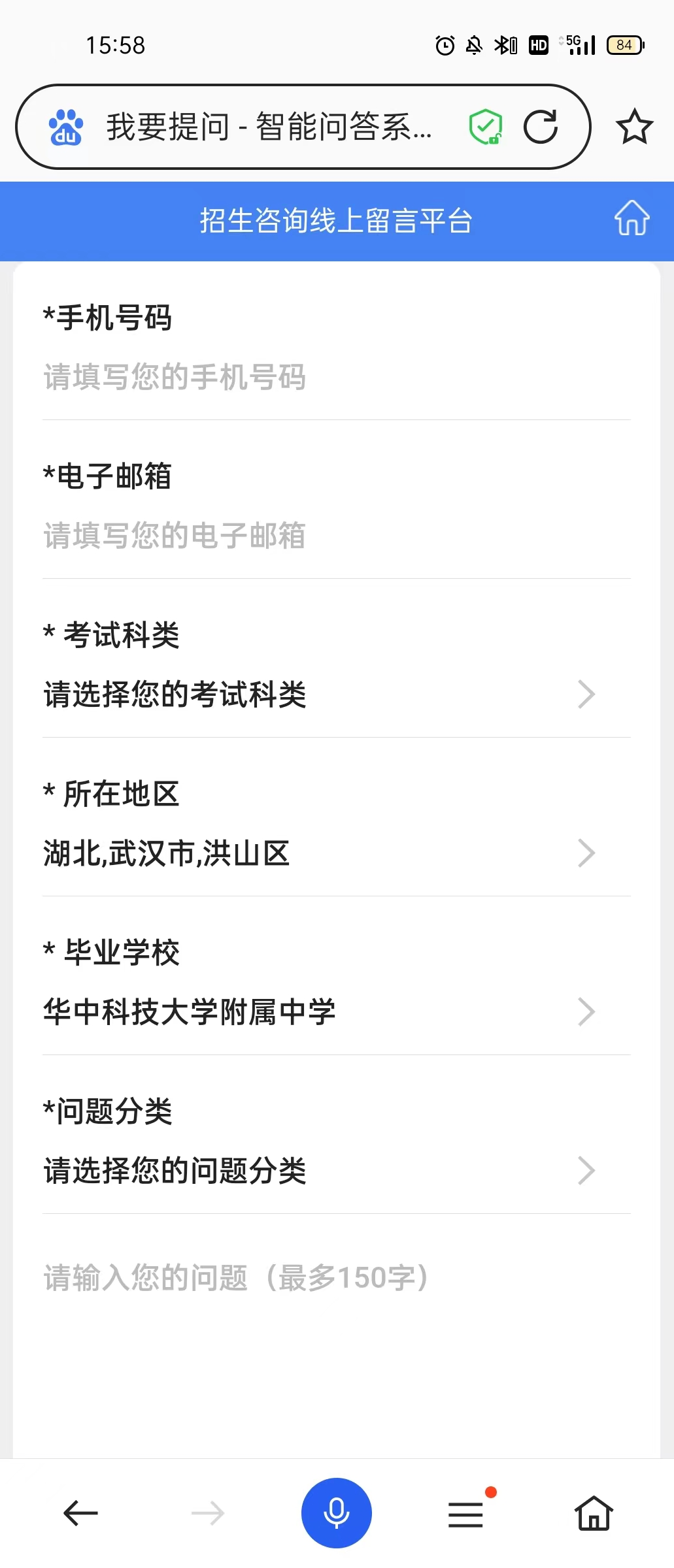Image resolution: width=674 pixels, height=1568 pixels.
Task: Reload the current page
Action: [x=541, y=127]
